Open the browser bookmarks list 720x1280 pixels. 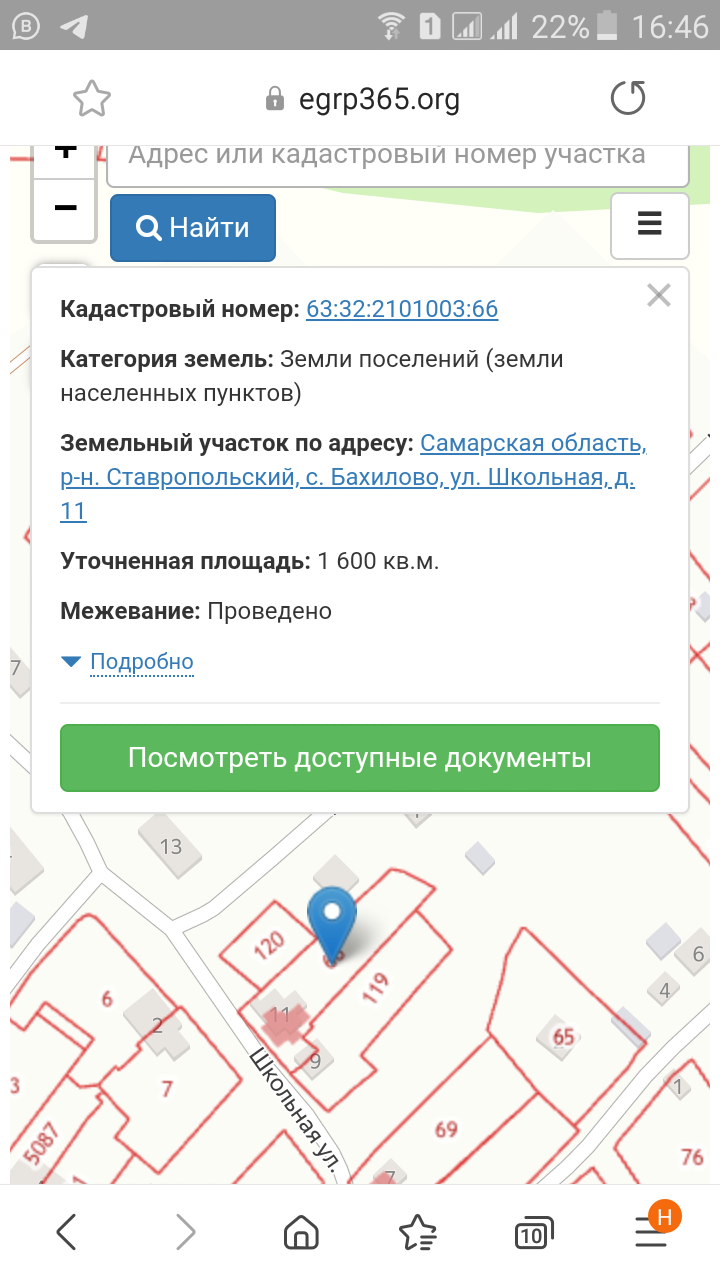point(418,1232)
